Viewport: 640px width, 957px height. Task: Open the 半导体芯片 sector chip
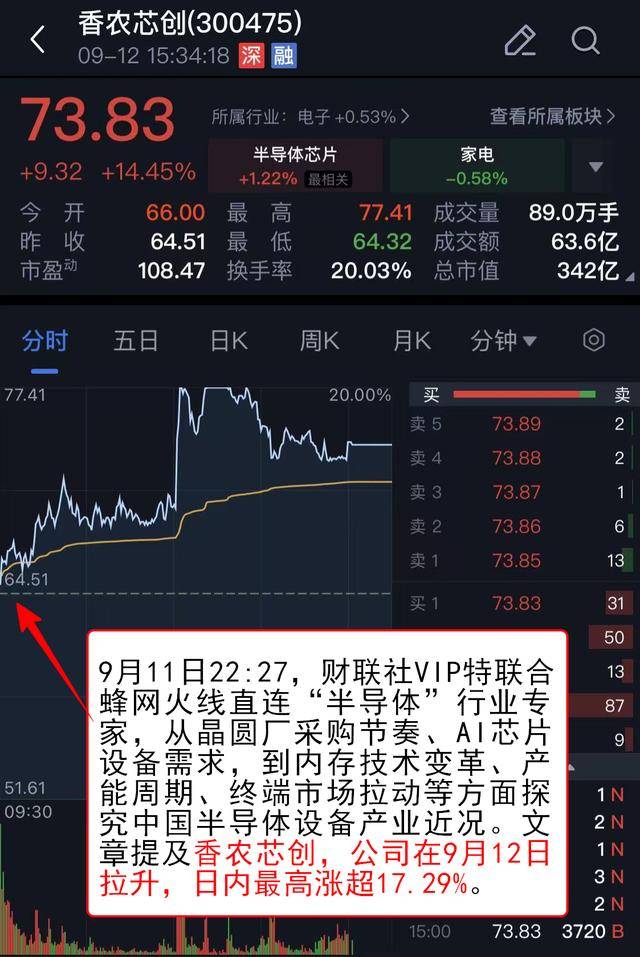[295, 166]
